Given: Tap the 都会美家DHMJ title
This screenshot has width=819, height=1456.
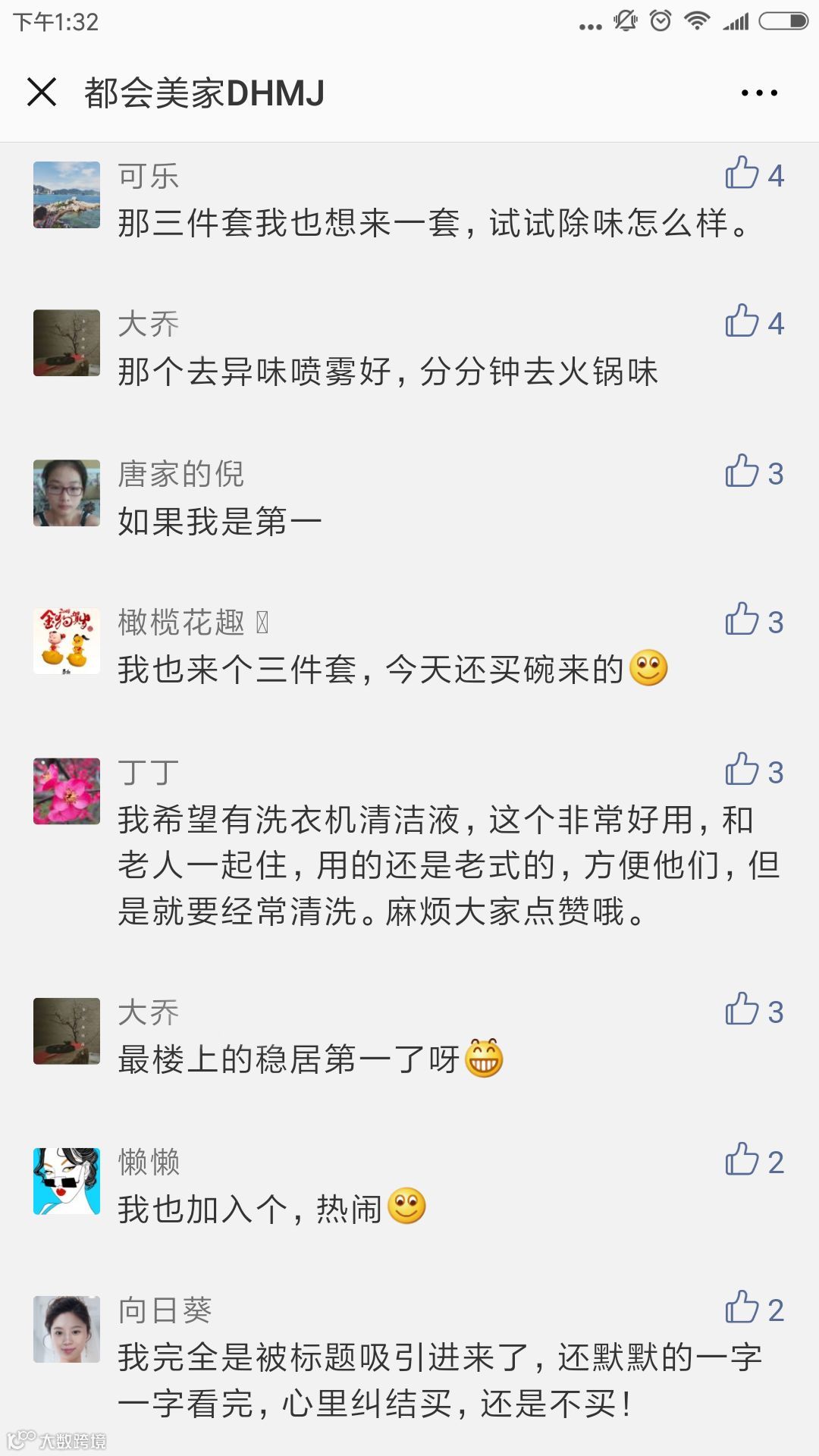Looking at the screenshot, I should coord(205,93).
